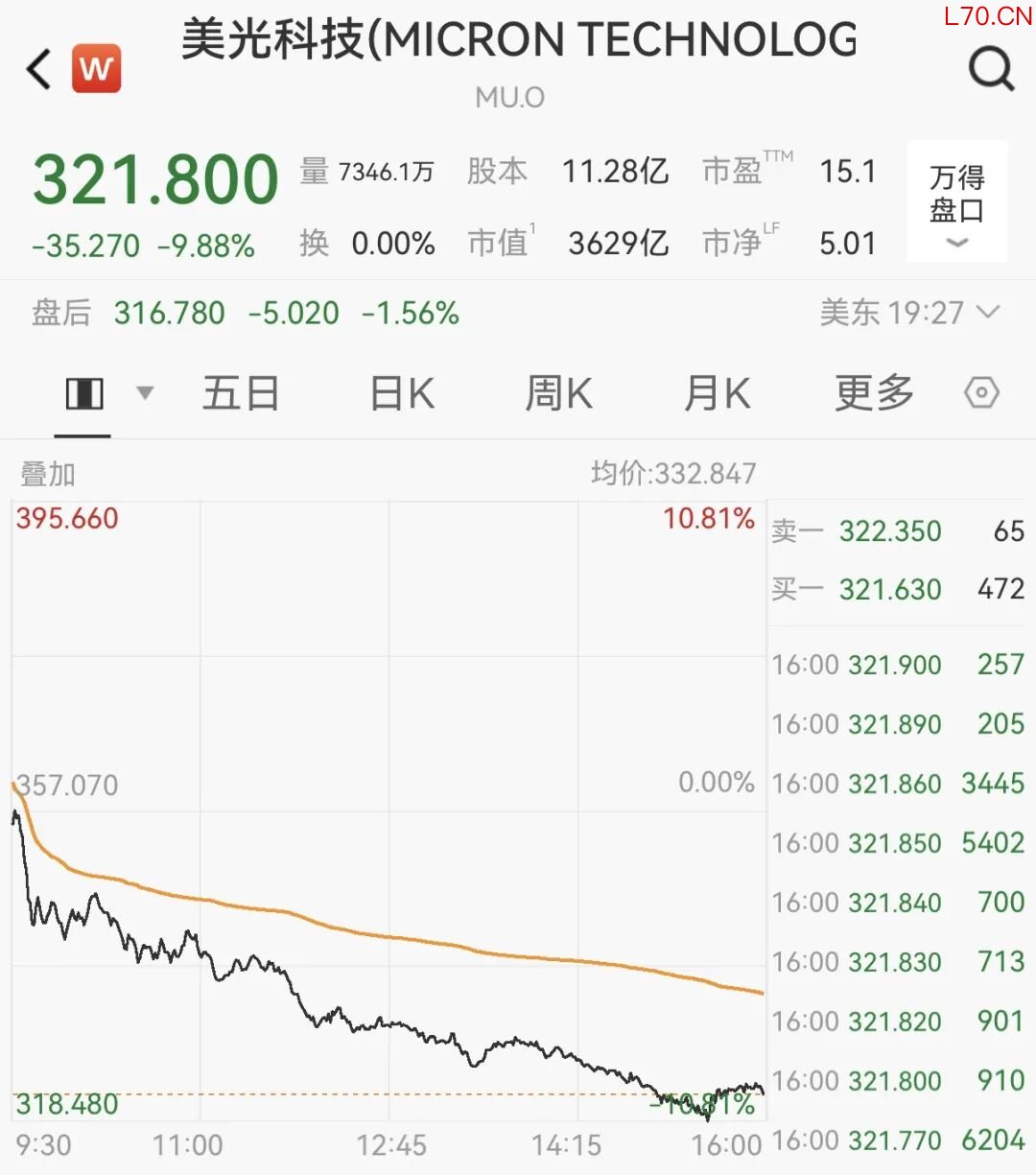This screenshot has width=1036, height=1175.
Task: Open the 美东 19:27 time dropdown
Action: [x=908, y=313]
